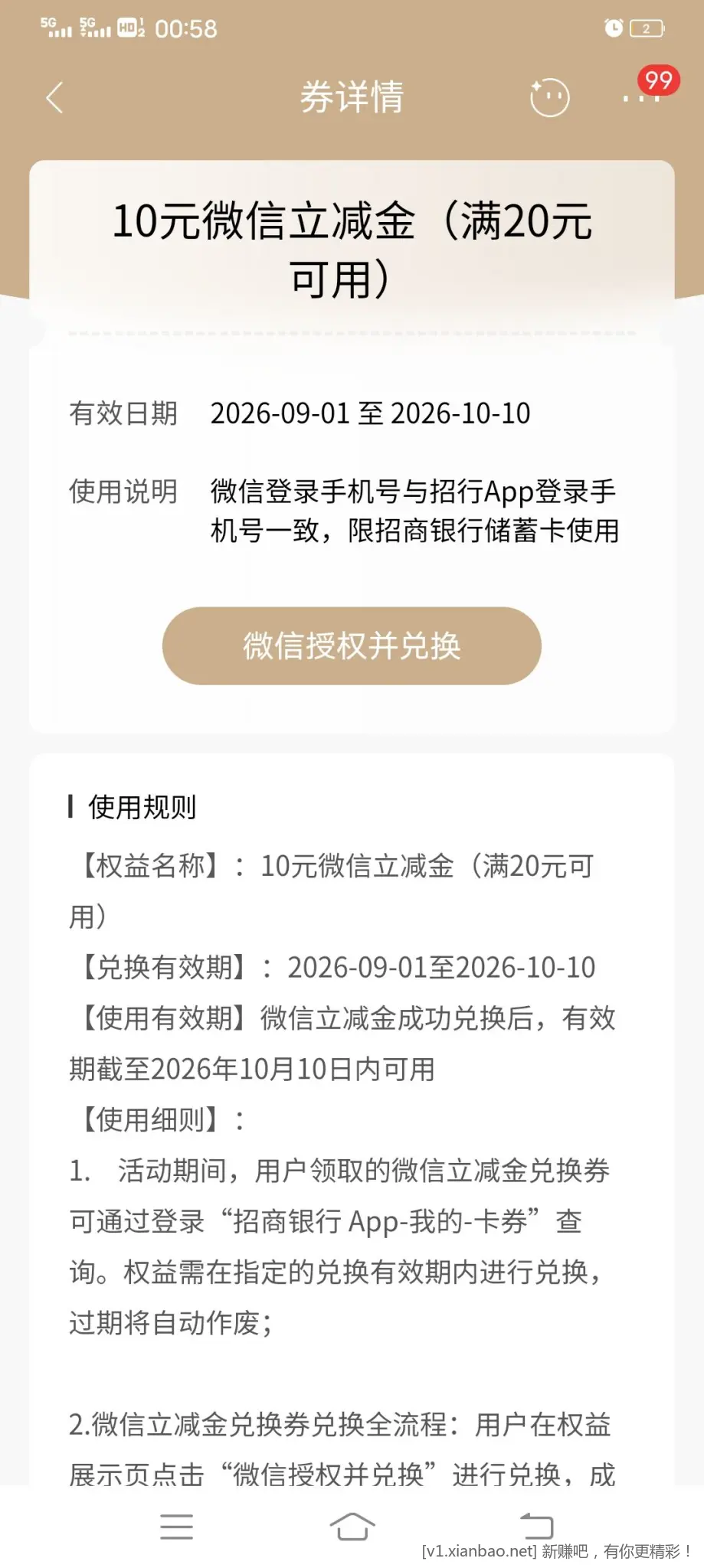Tap 微信授权并兑换 to redeem the coupon

[x=352, y=645]
